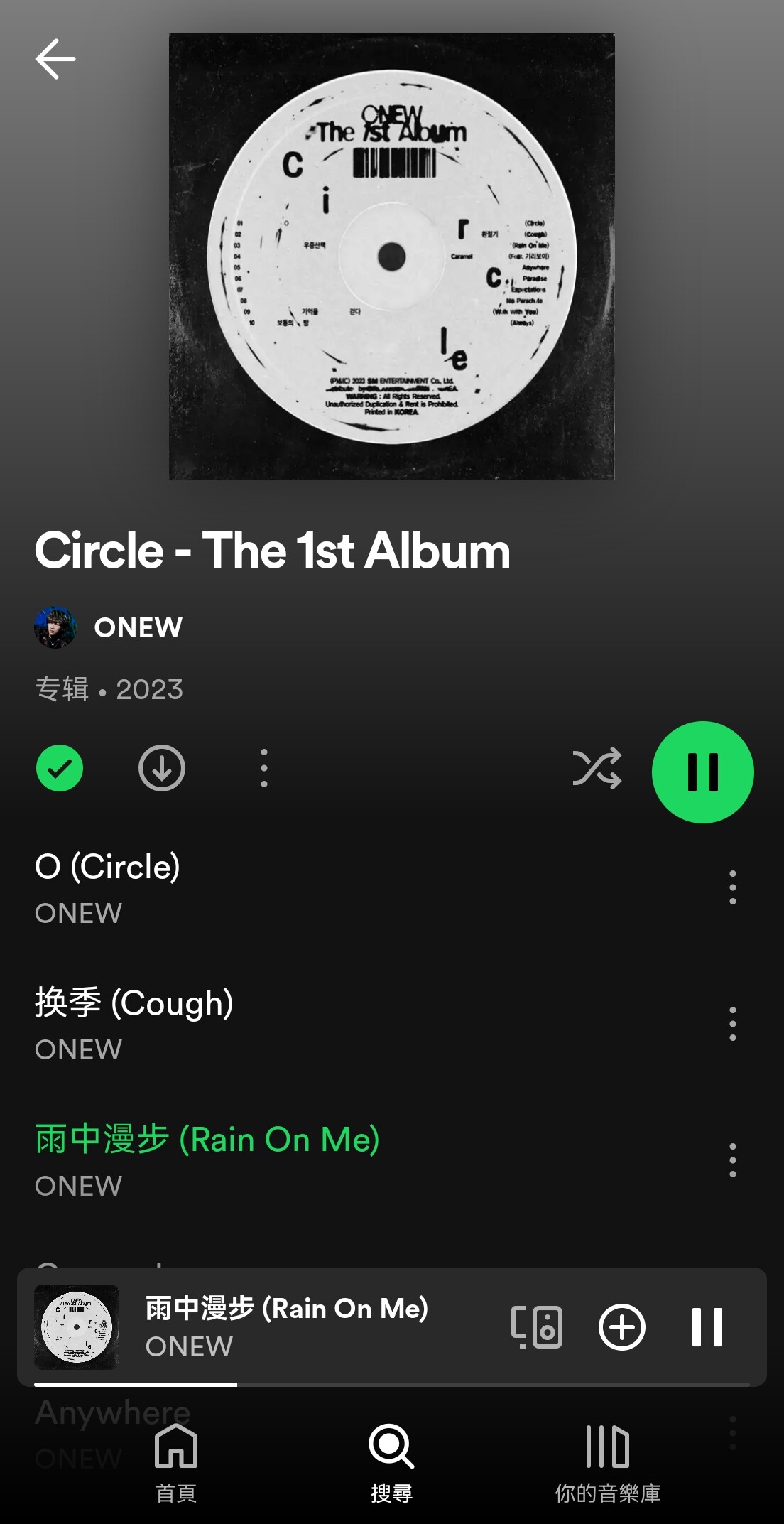
Task: Open album options three-dot menu
Action: 264,768
